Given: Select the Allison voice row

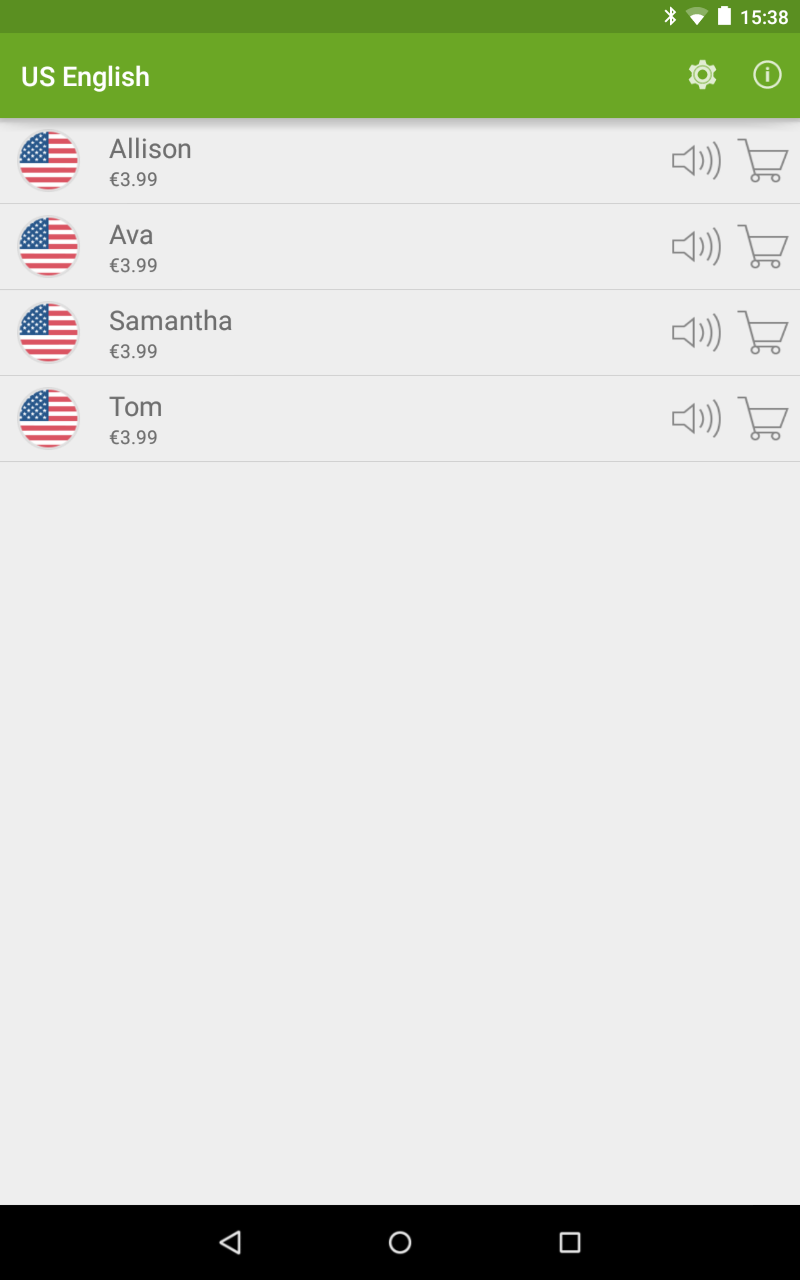Looking at the screenshot, I should (300, 161).
